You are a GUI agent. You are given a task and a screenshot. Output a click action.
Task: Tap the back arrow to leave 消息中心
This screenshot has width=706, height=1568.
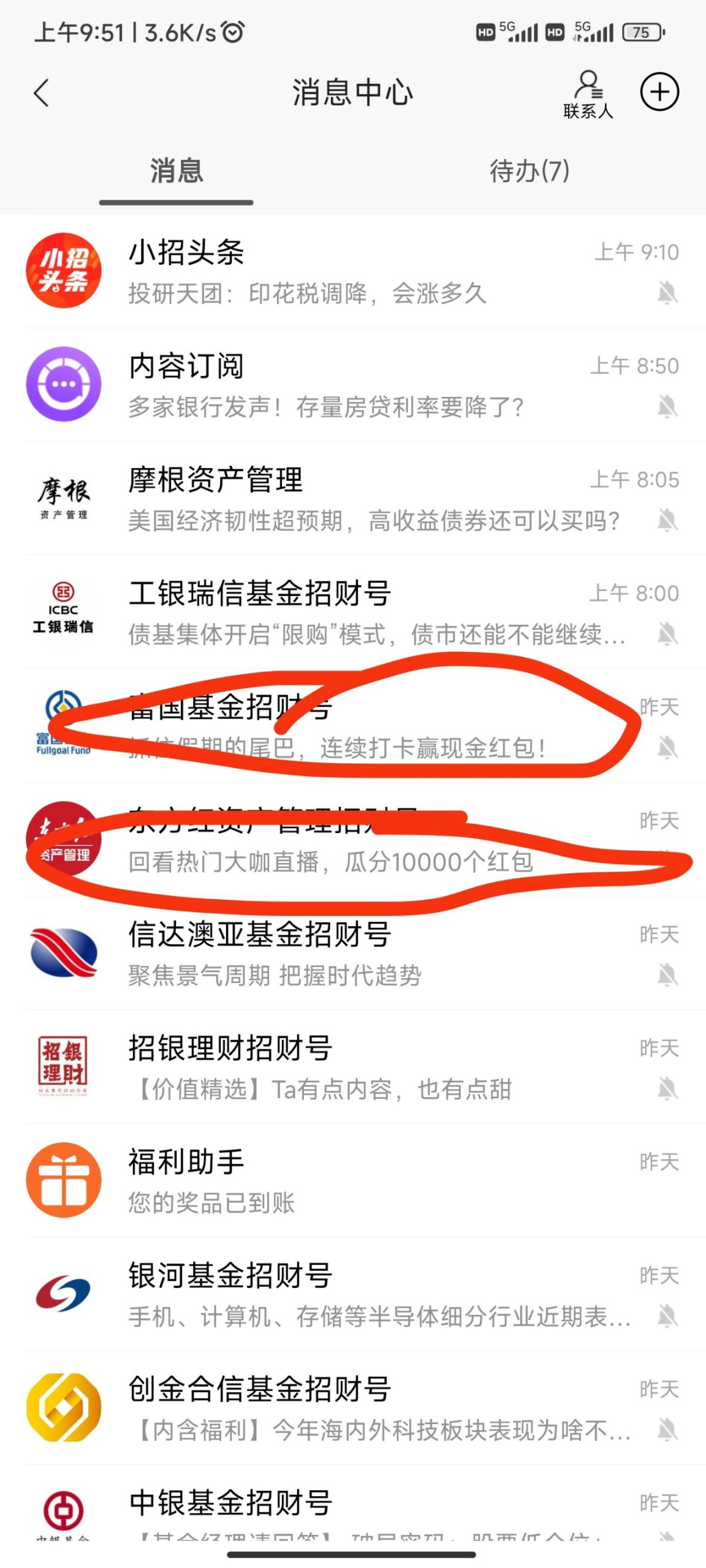pos(40,92)
